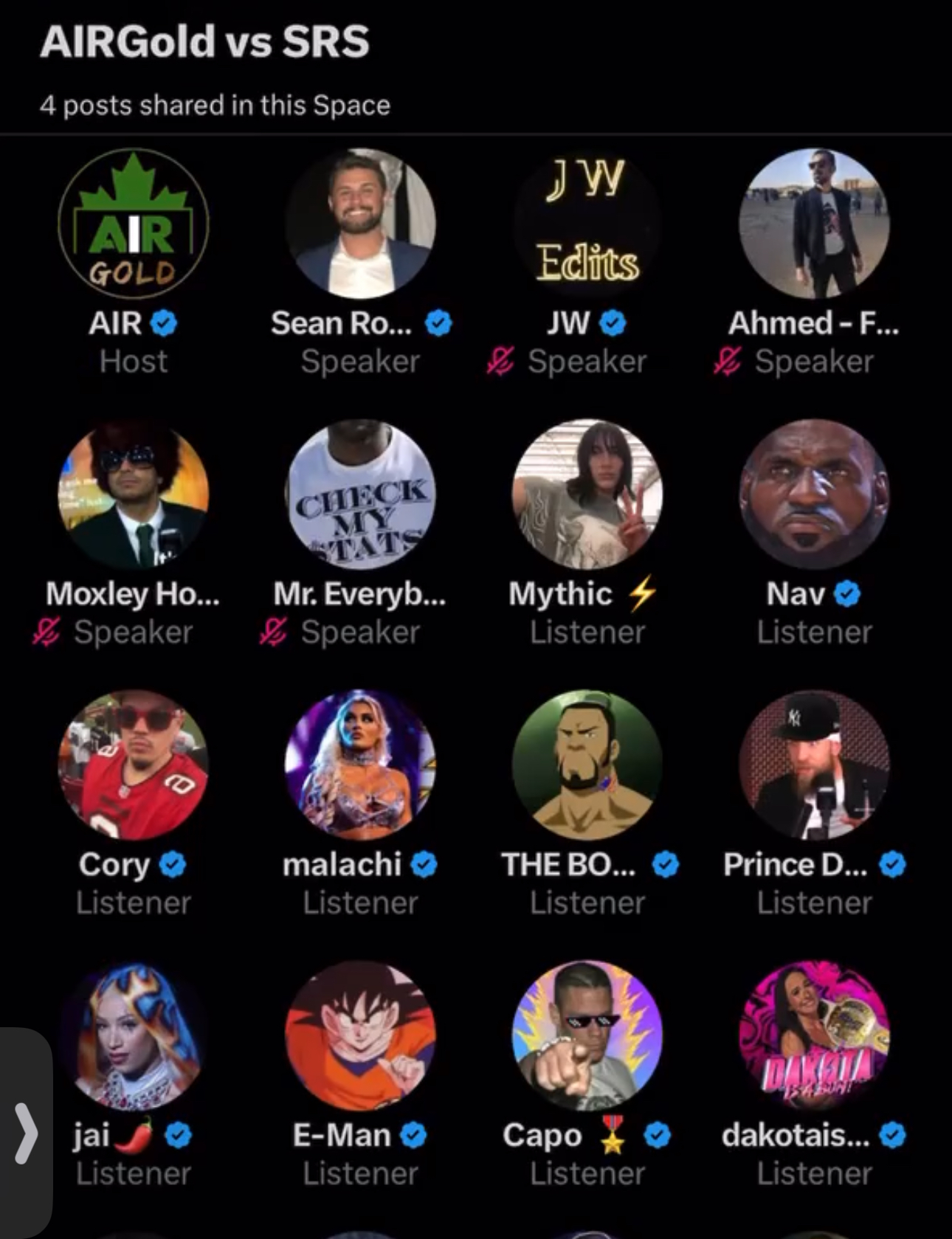Tap Mr. Everyb... speaker avatar
This screenshot has width=952, height=1239.
pos(360,494)
